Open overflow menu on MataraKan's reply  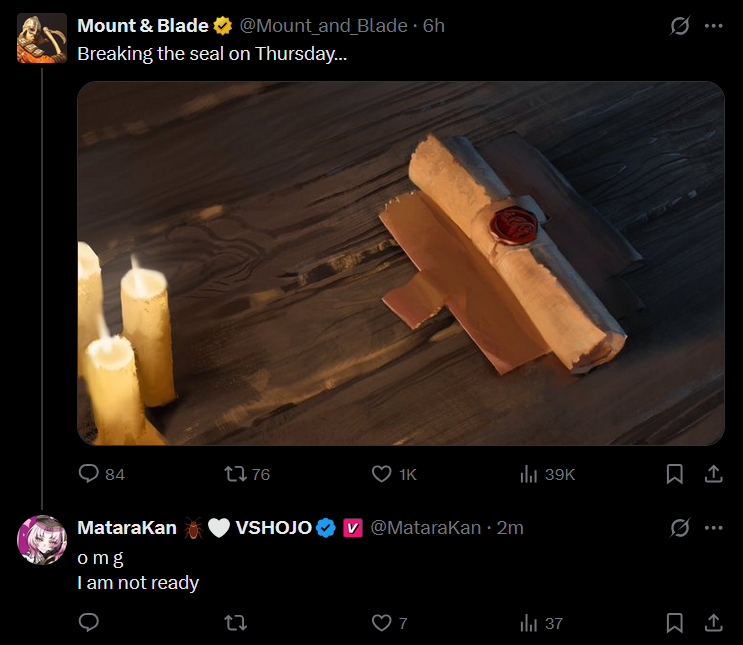pyautogui.click(x=713, y=528)
